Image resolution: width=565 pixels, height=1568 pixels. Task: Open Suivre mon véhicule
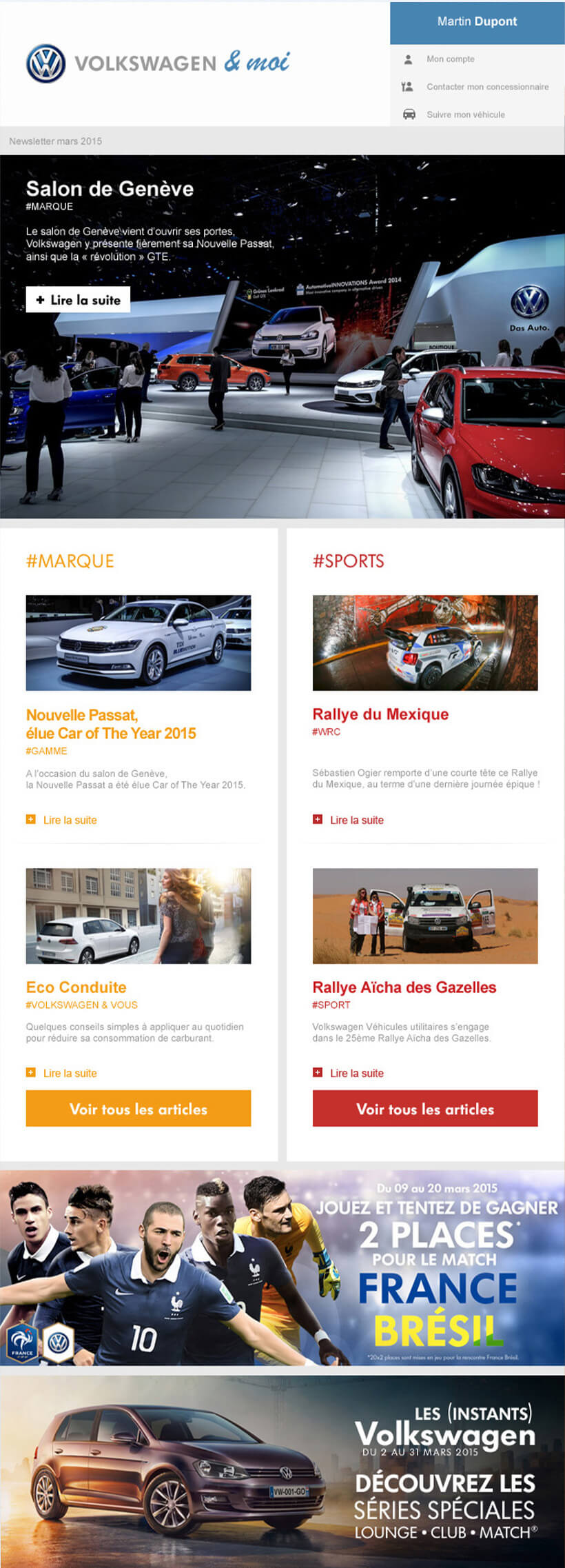(x=465, y=114)
